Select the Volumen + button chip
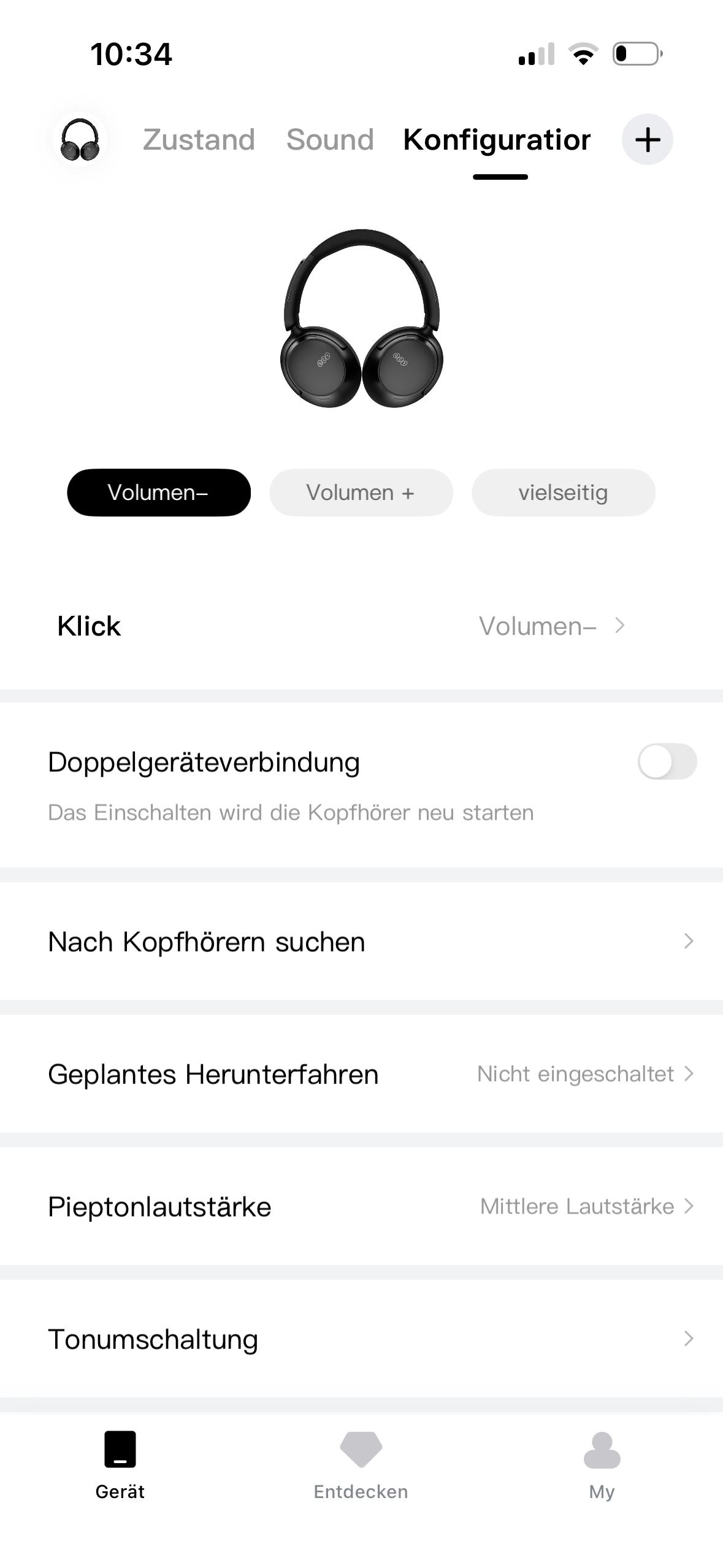 (x=361, y=493)
